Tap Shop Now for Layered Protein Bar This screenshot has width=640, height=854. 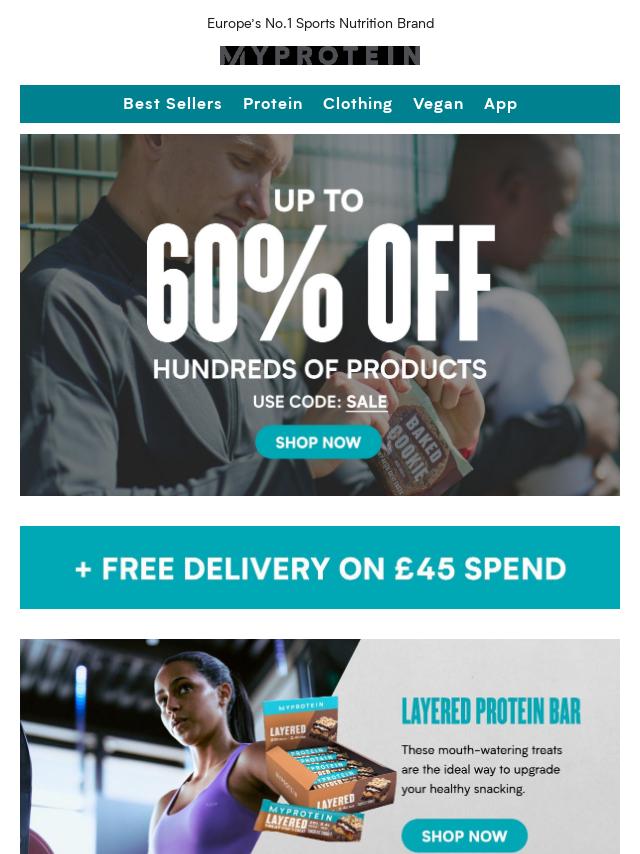click(464, 835)
